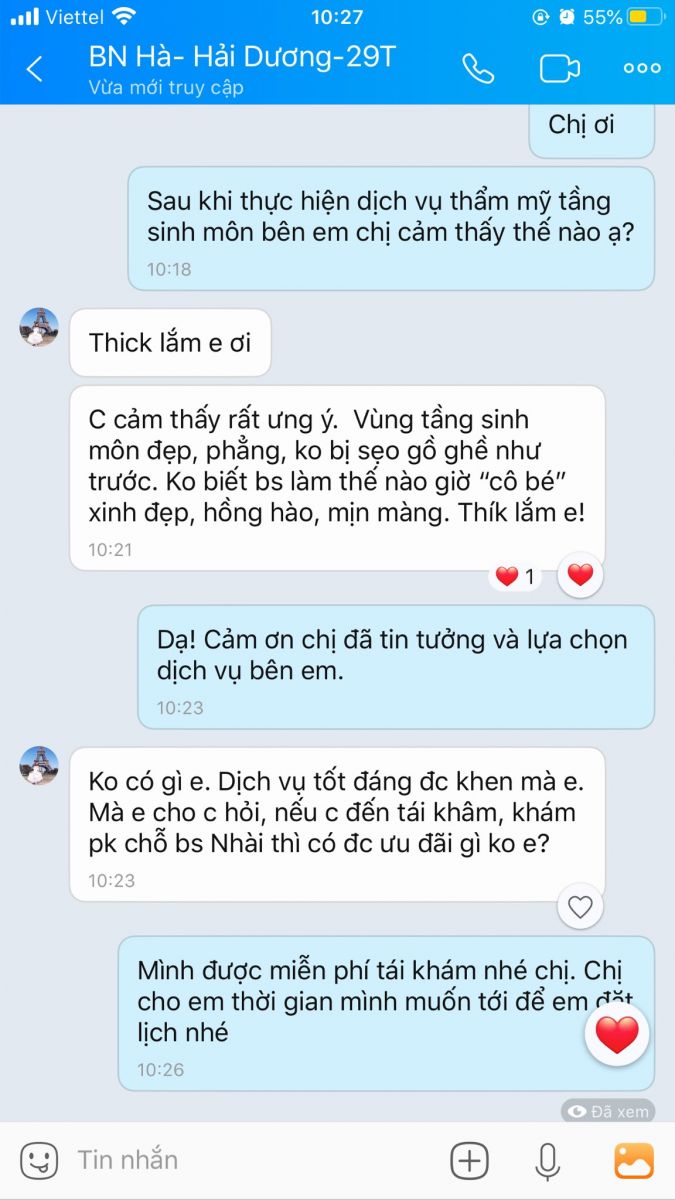This screenshot has width=675, height=1200.
Task: Tap the red heart on the 10:21 message
Action: tap(580, 575)
